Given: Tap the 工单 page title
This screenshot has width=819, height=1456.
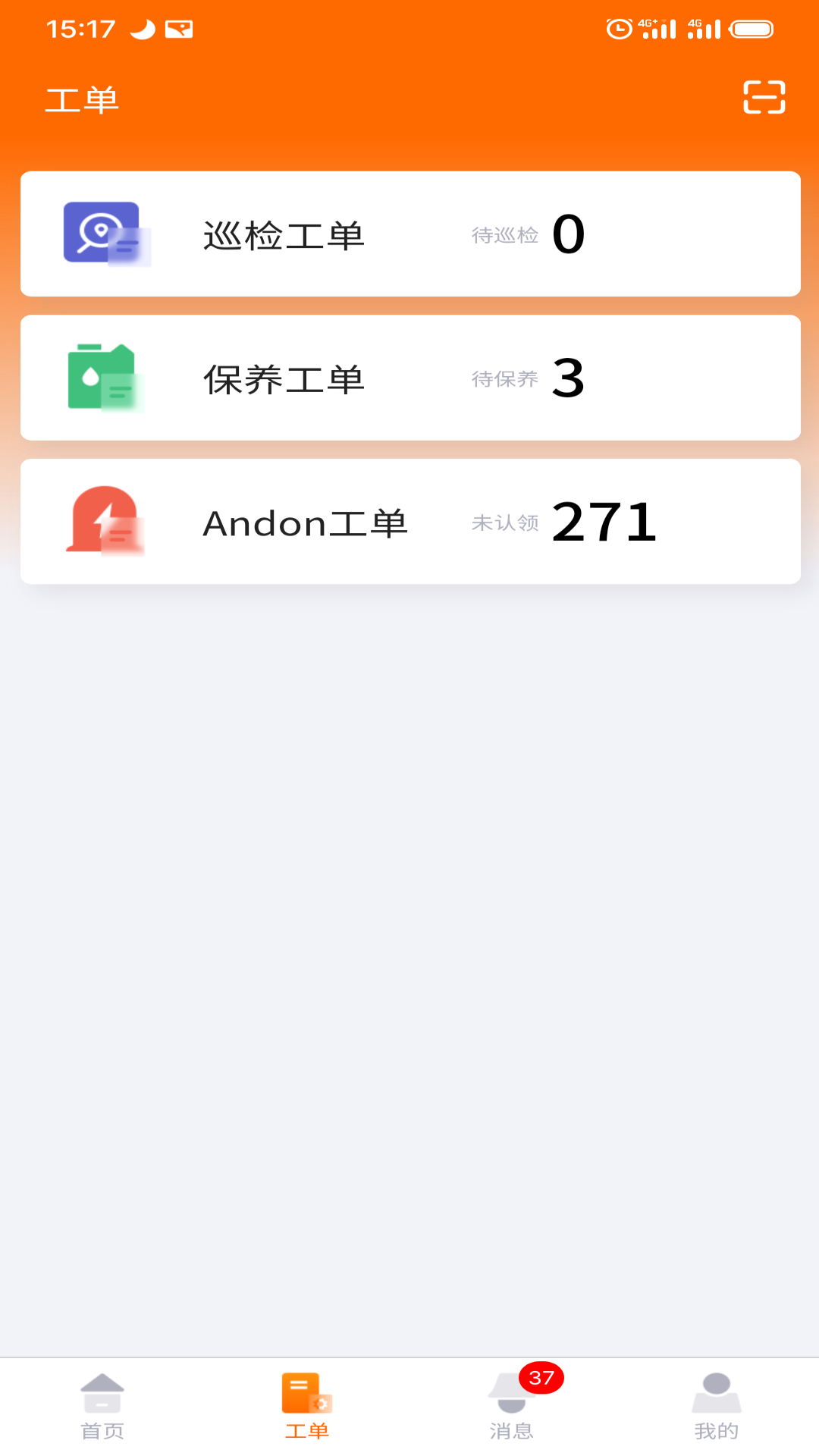Looking at the screenshot, I should pos(83,99).
